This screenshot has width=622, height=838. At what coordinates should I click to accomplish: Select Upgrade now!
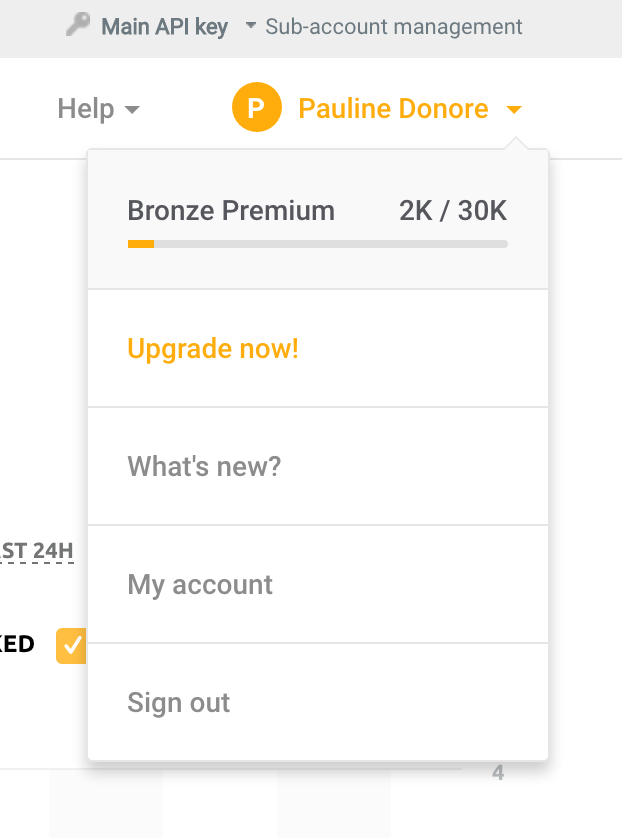[x=213, y=349]
